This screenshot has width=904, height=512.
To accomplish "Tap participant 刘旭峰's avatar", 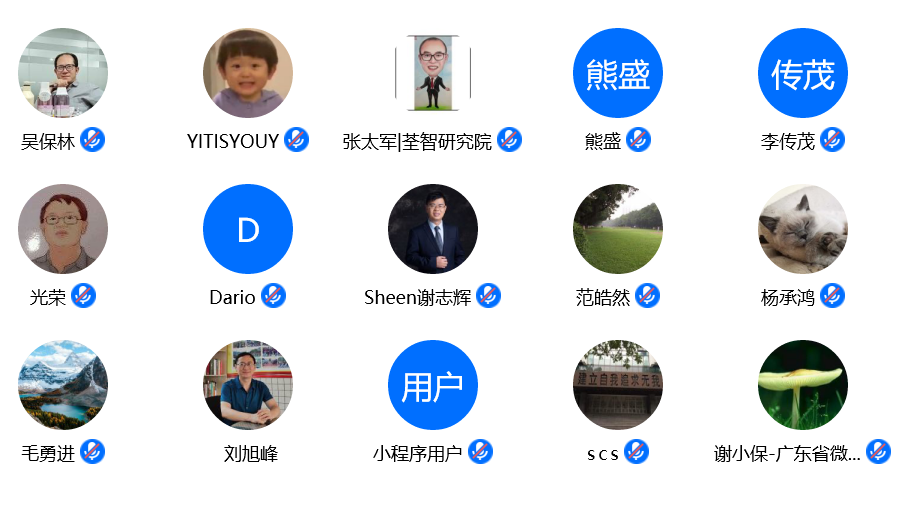I will [x=248, y=385].
